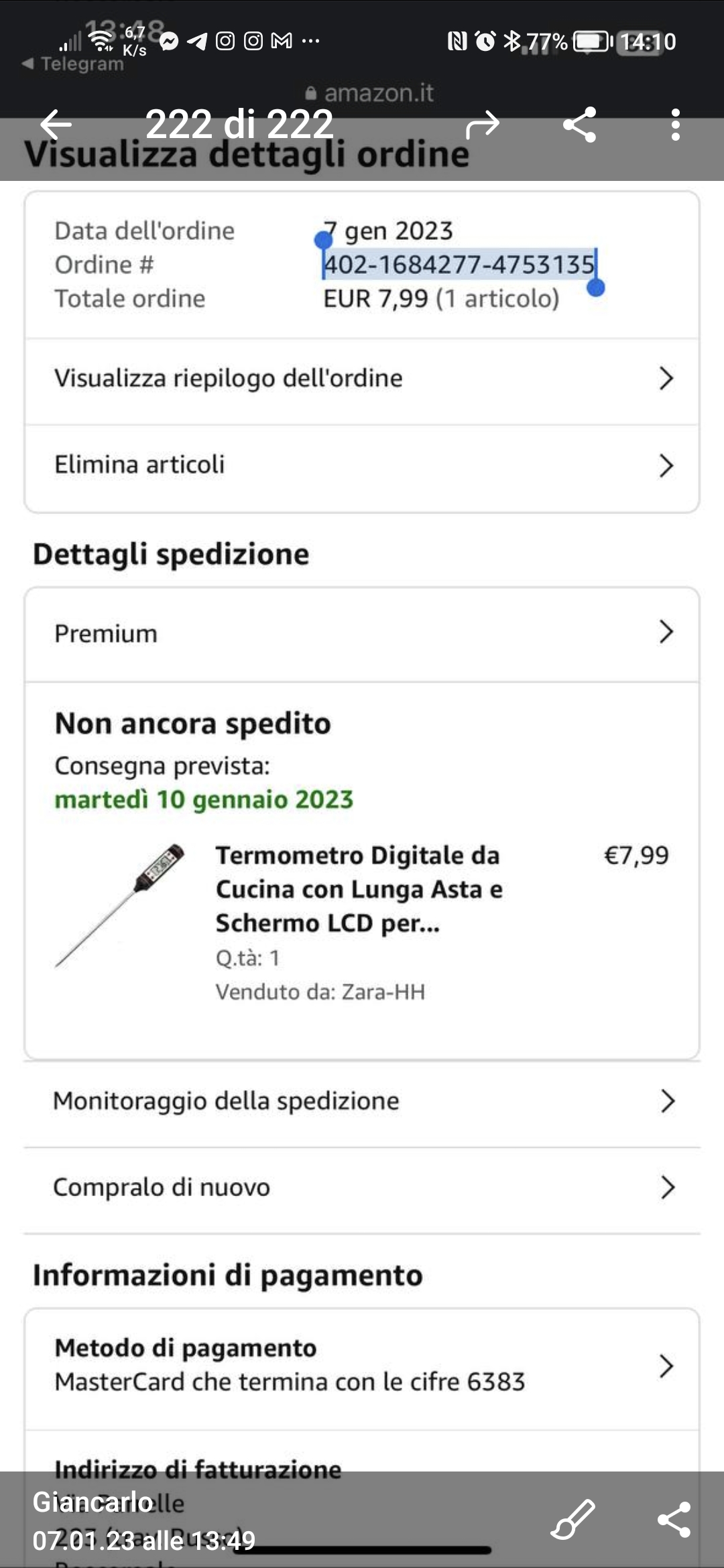Tap the share icon in the top bar
The image size is (724, 1568).
[x=579, y=125]
